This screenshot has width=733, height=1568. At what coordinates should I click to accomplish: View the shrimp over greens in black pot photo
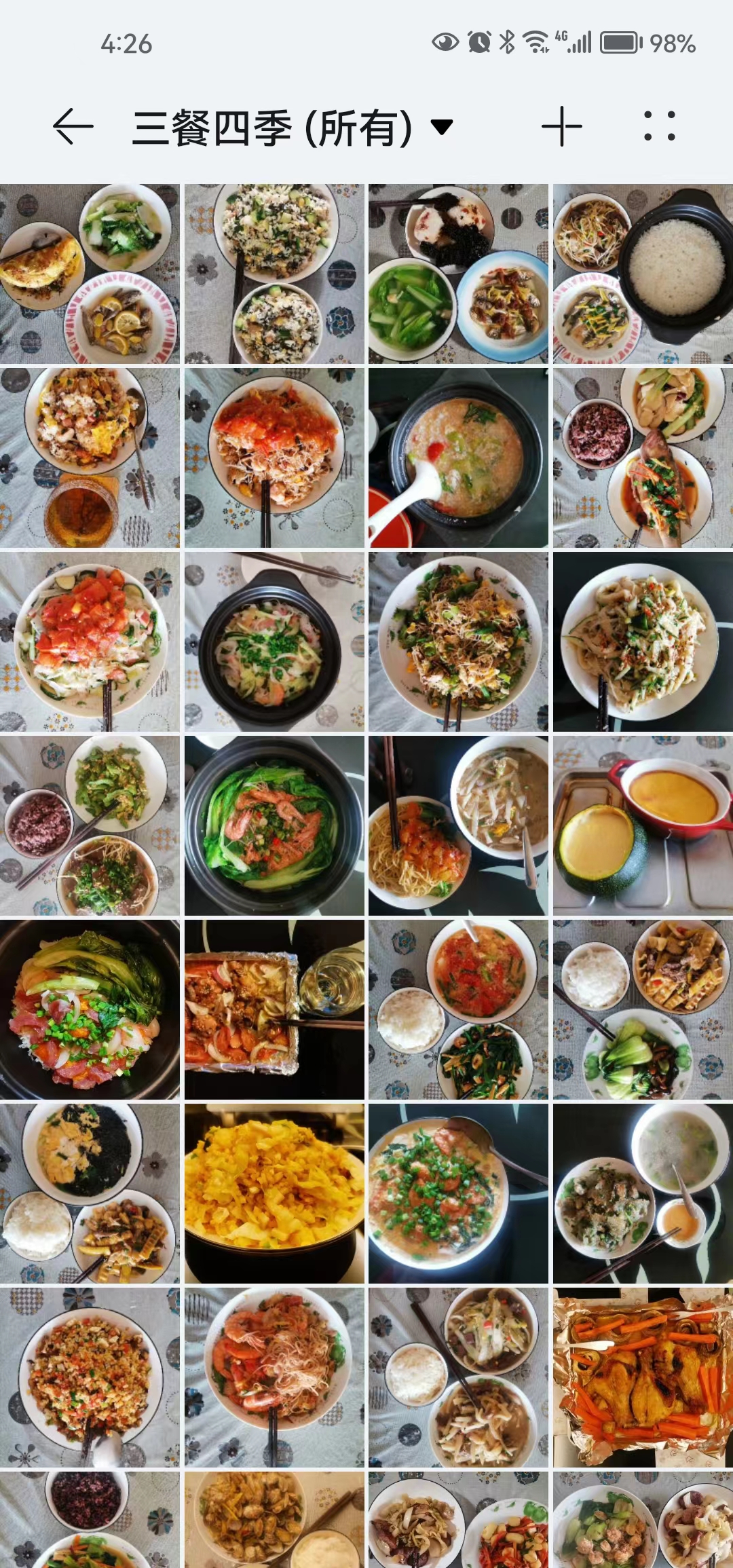tap(274, 826)
